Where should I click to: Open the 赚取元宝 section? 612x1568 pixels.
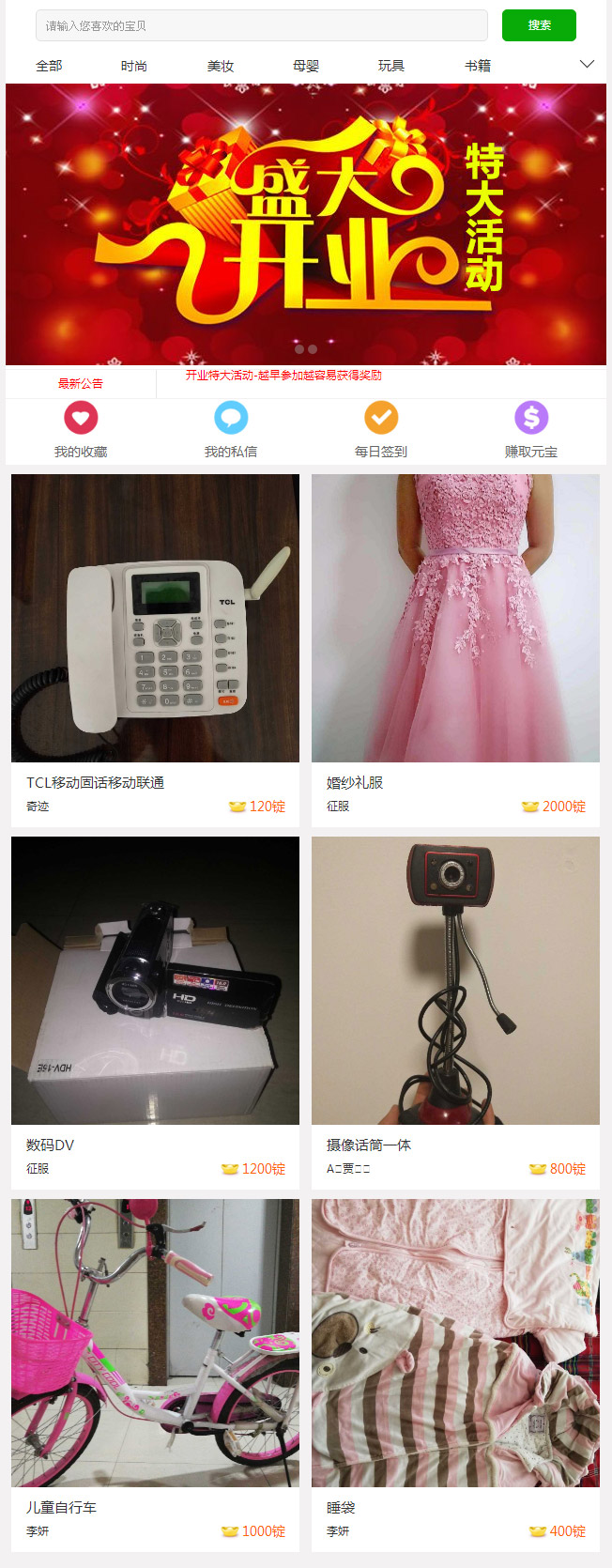click(531, 429)
